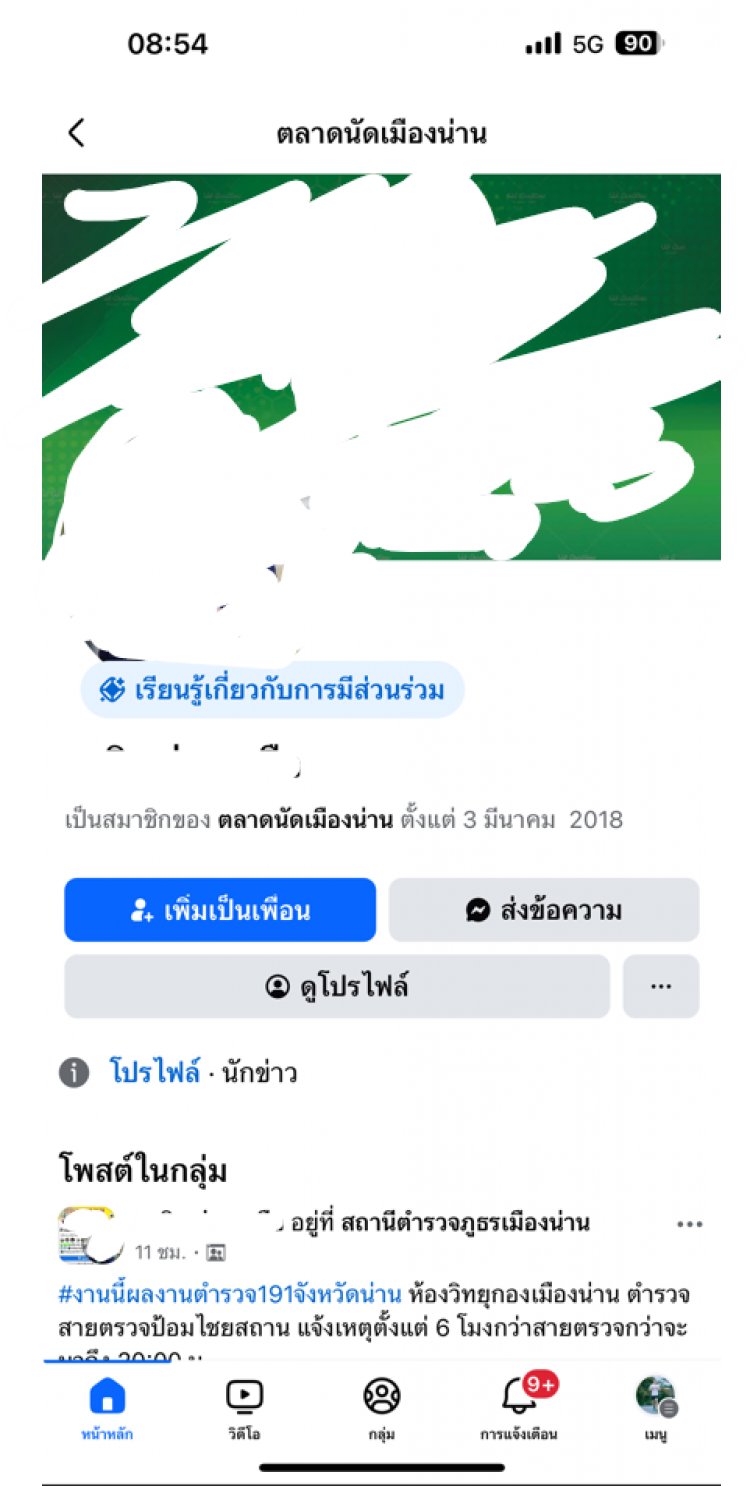The height and width of the screenshot is (1486, 750).
Task: Tap the เรียนรู้เกี่ยวกับการมีส่วนร่วม chip
Action: 273,690
